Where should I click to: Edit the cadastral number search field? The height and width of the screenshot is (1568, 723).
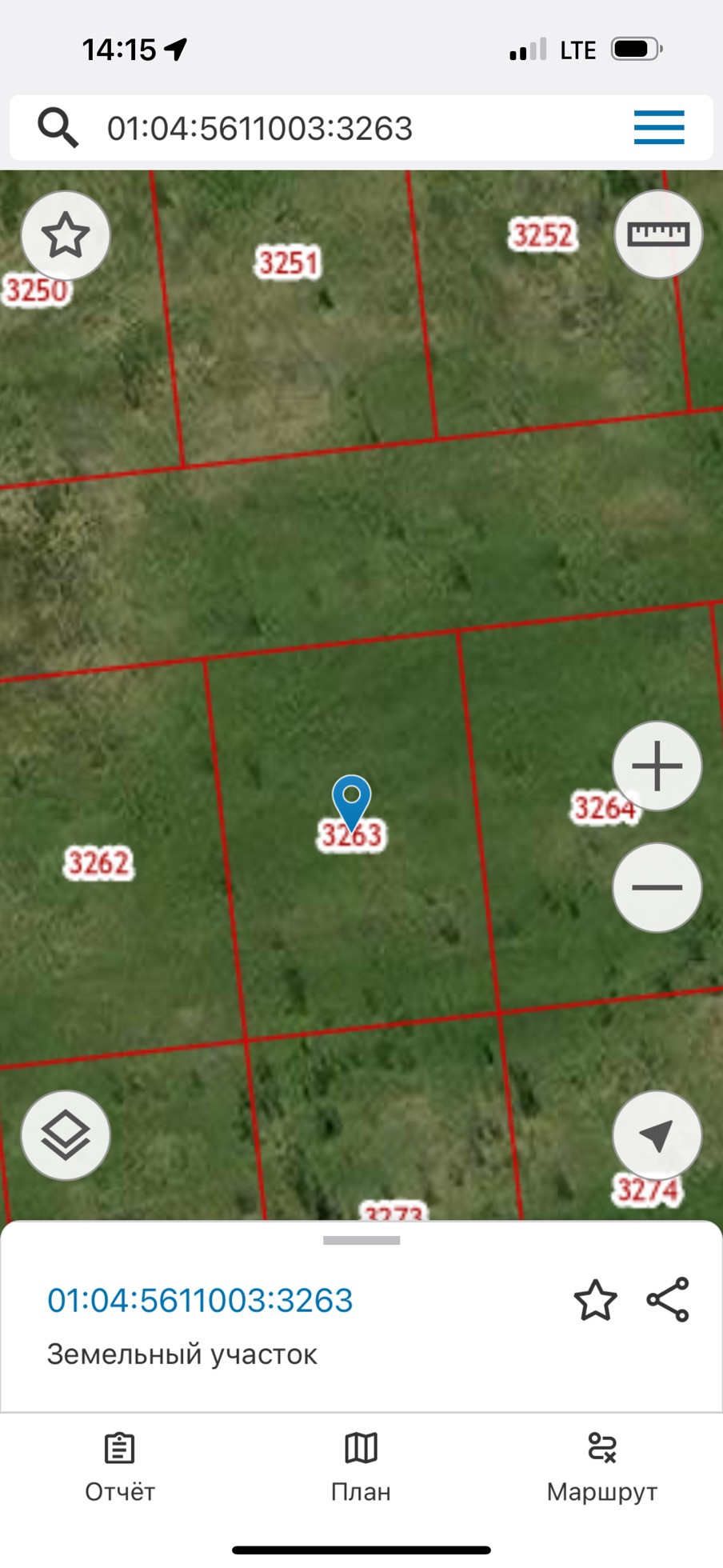click(320, 128)
